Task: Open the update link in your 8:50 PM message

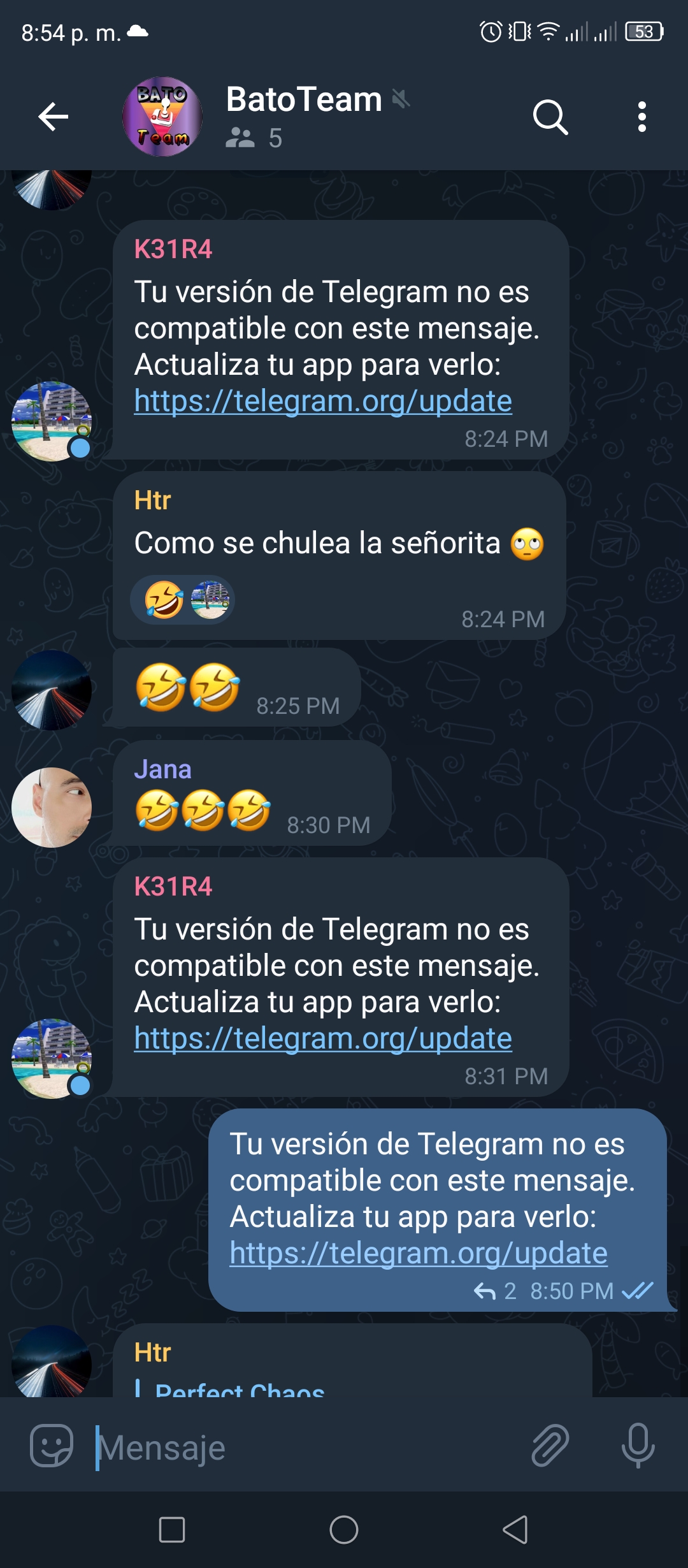Action: (x=419, y=1253)
